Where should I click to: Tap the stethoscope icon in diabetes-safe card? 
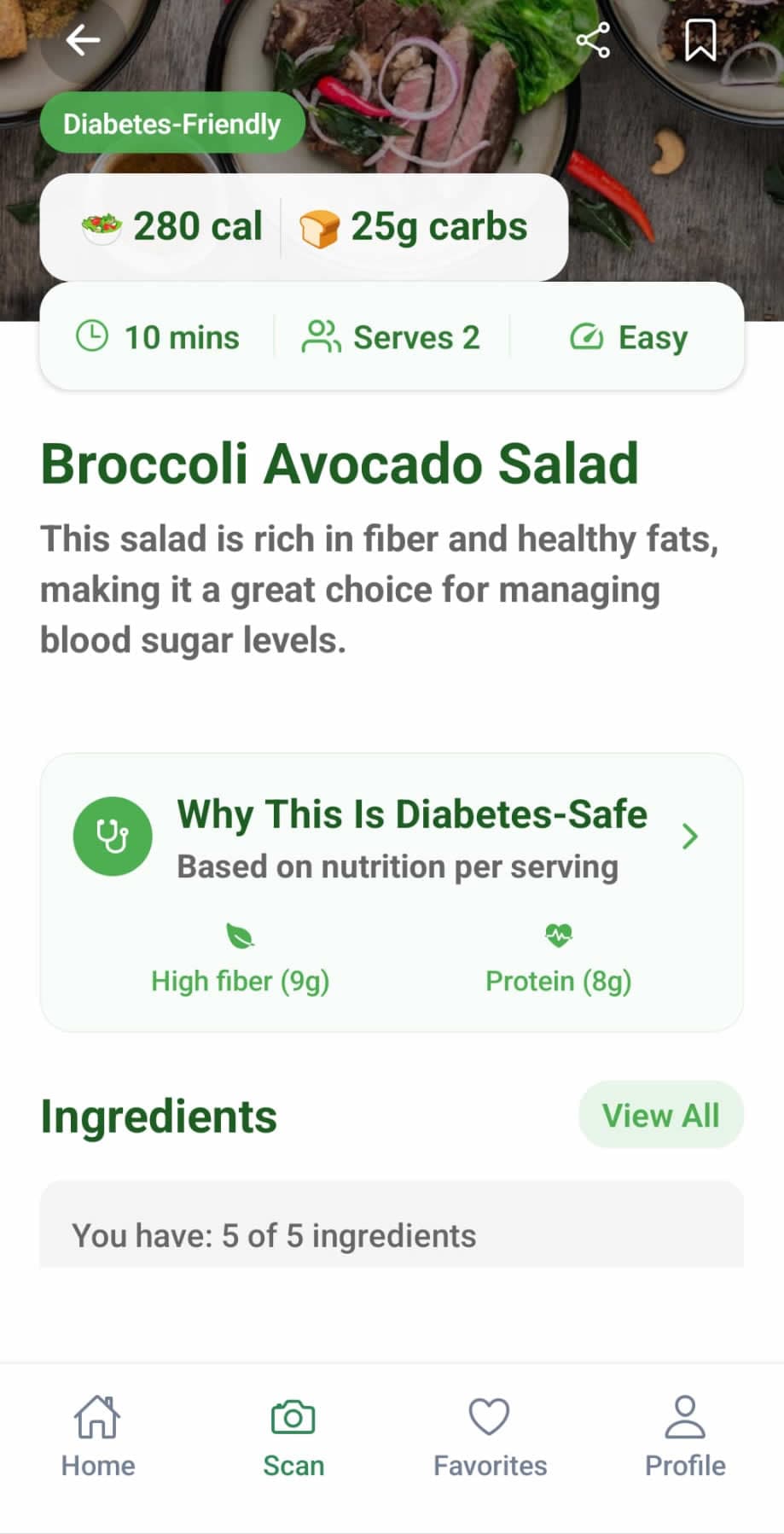pyautogui.click(x=113, y=836)
